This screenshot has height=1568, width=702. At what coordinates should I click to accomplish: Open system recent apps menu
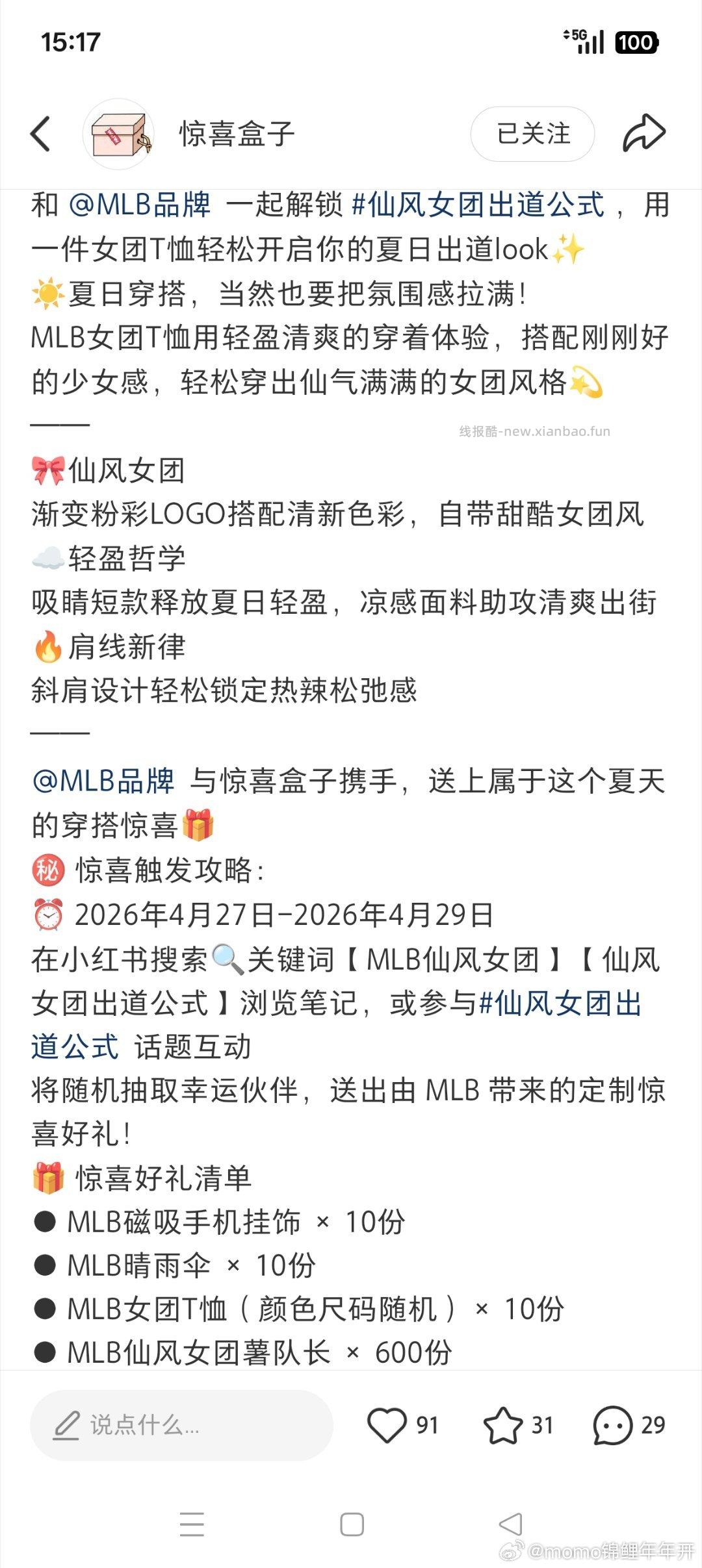click(x=192, y=1524)
